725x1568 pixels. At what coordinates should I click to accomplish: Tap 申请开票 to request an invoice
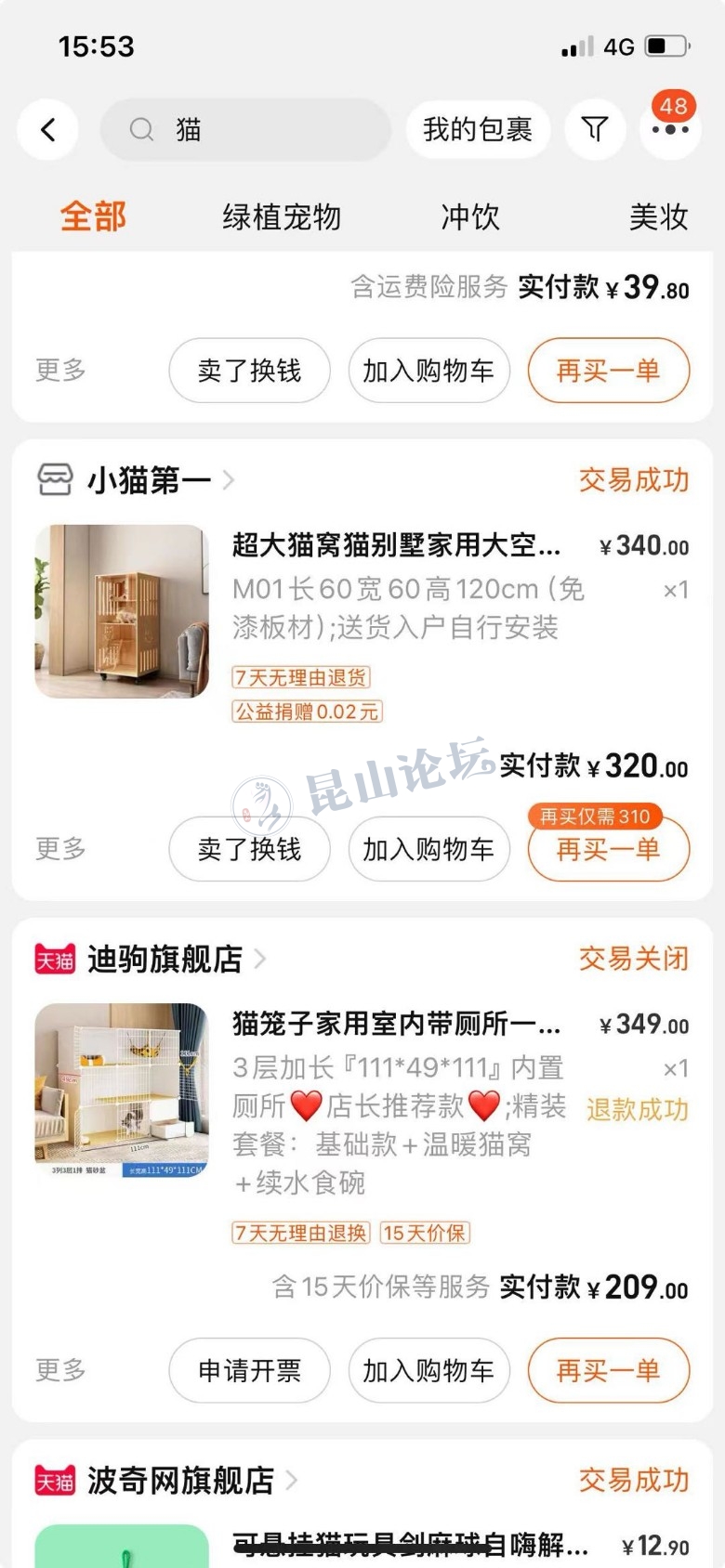pos(249,1370)
